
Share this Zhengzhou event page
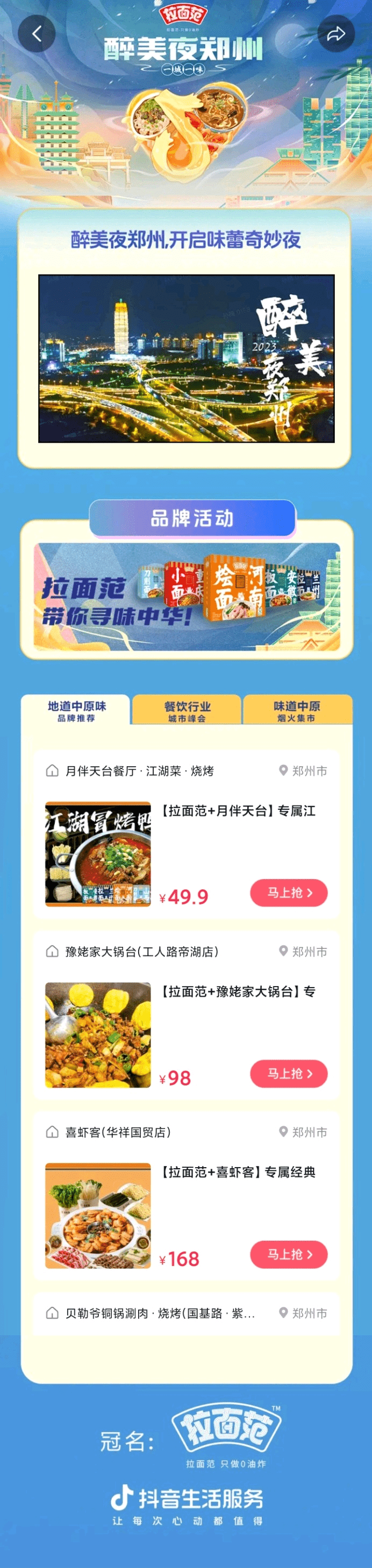[335, 33]
